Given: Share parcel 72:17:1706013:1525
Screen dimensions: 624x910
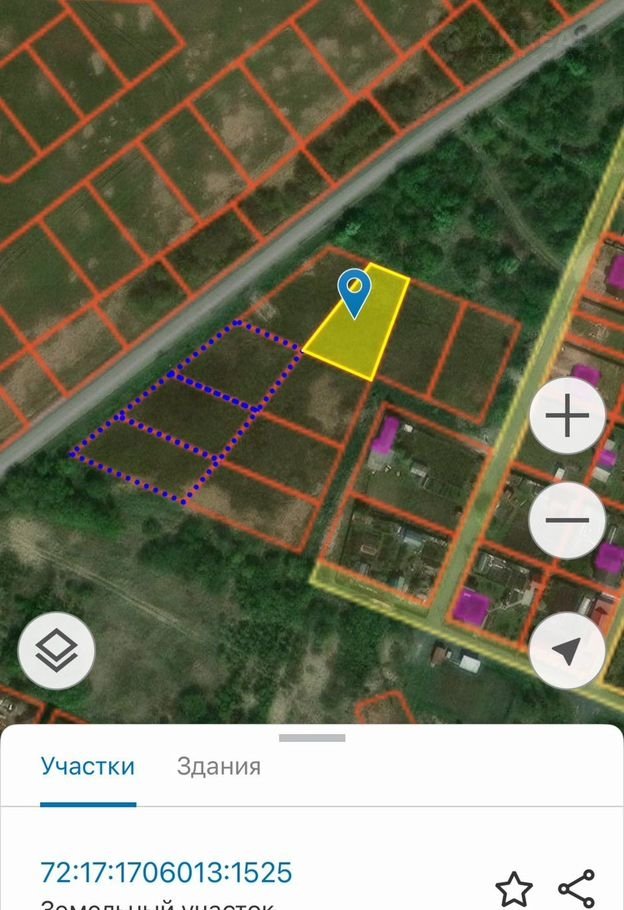Looking at the screenshot, I should point(576,888).
